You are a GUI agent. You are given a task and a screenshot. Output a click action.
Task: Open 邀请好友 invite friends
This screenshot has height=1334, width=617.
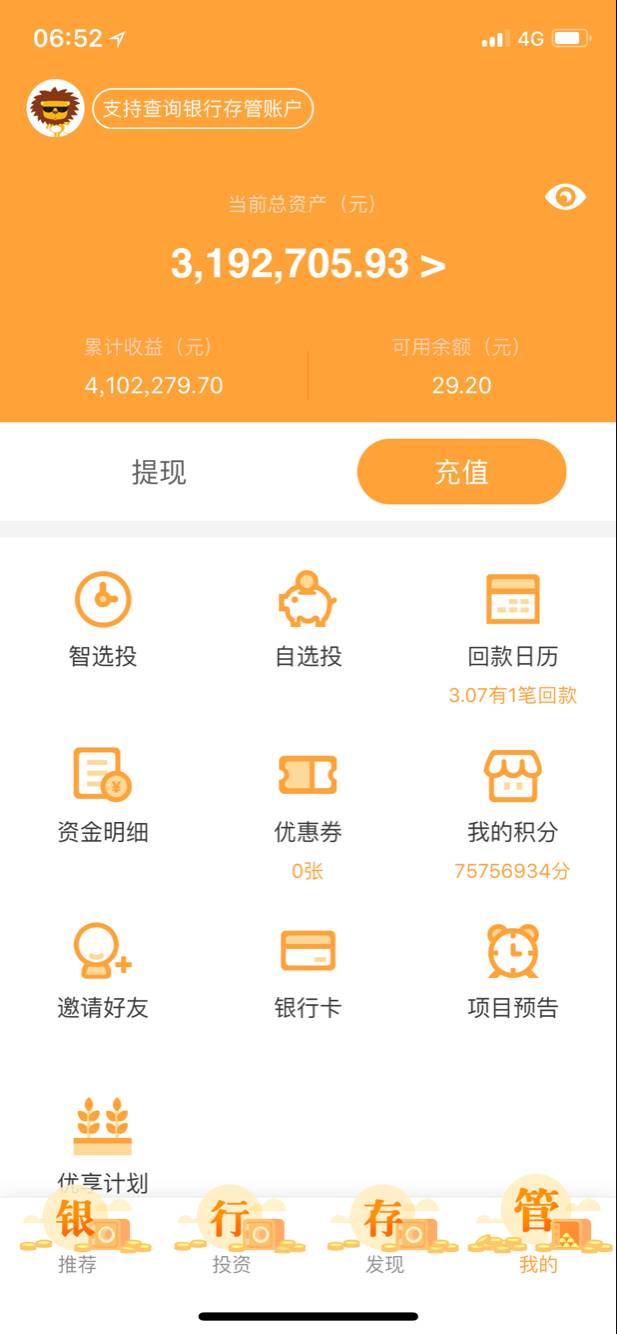[x=103, y=972]
